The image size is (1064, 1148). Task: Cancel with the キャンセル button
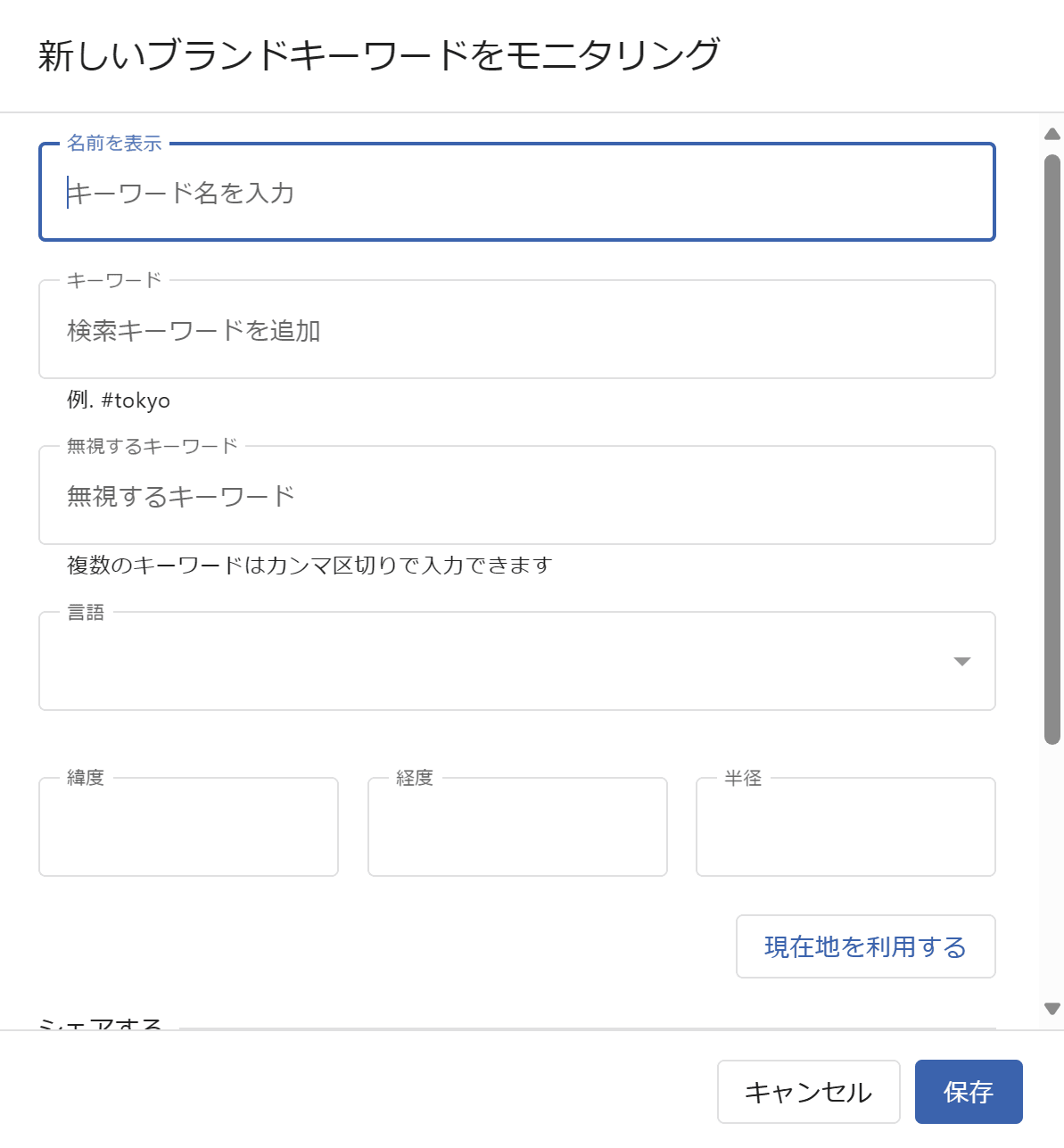tap(808, 1092)
